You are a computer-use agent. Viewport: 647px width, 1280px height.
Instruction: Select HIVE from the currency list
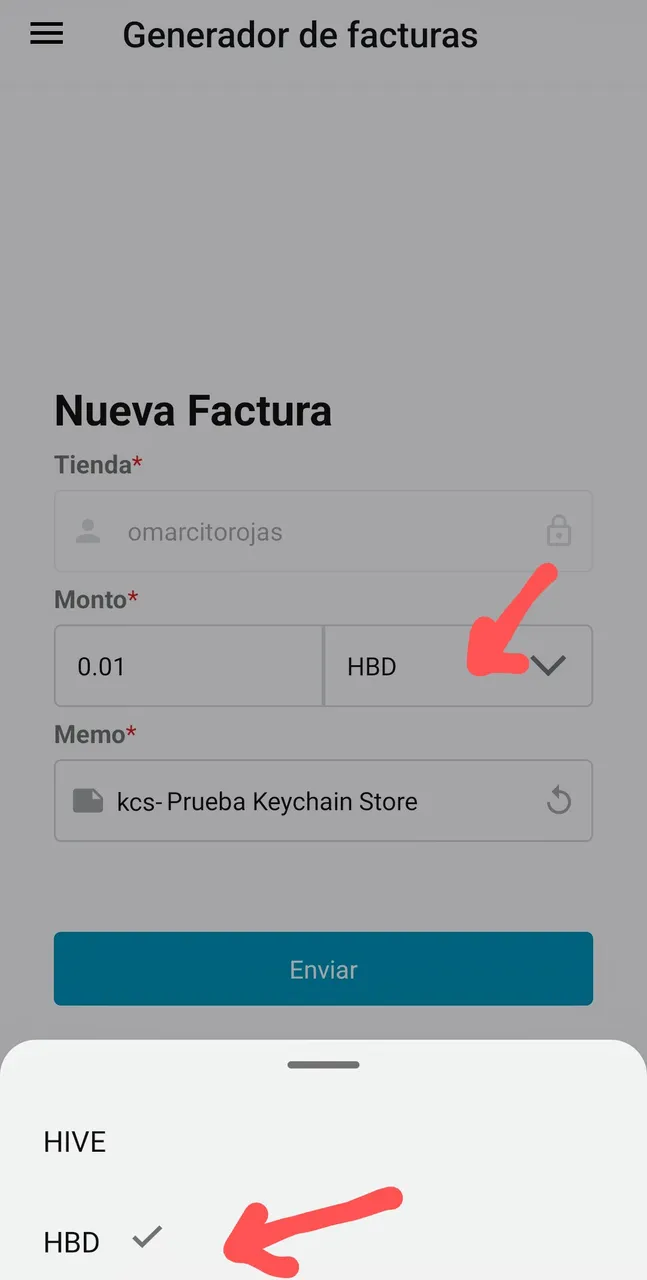(x=75, y=1141)
